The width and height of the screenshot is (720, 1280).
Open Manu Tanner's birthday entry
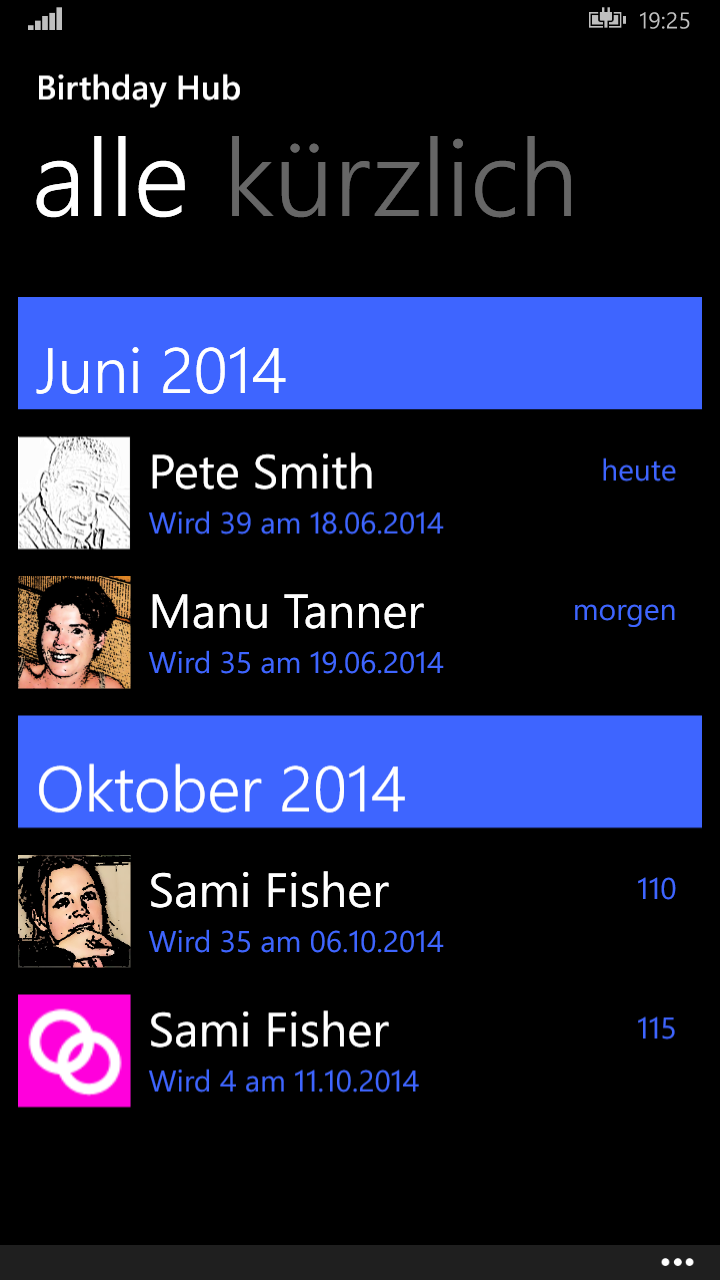click(x=360, y=633)
